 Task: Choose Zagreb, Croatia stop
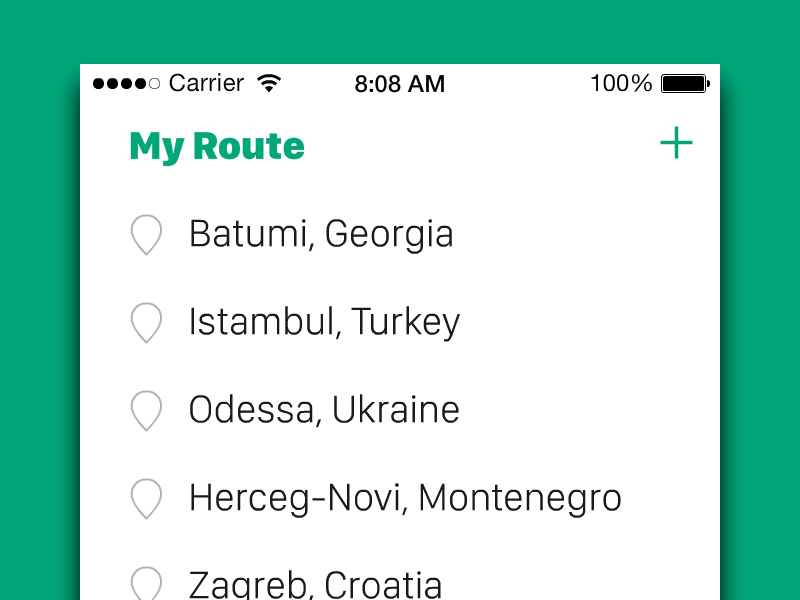click(x=315, y=583)
